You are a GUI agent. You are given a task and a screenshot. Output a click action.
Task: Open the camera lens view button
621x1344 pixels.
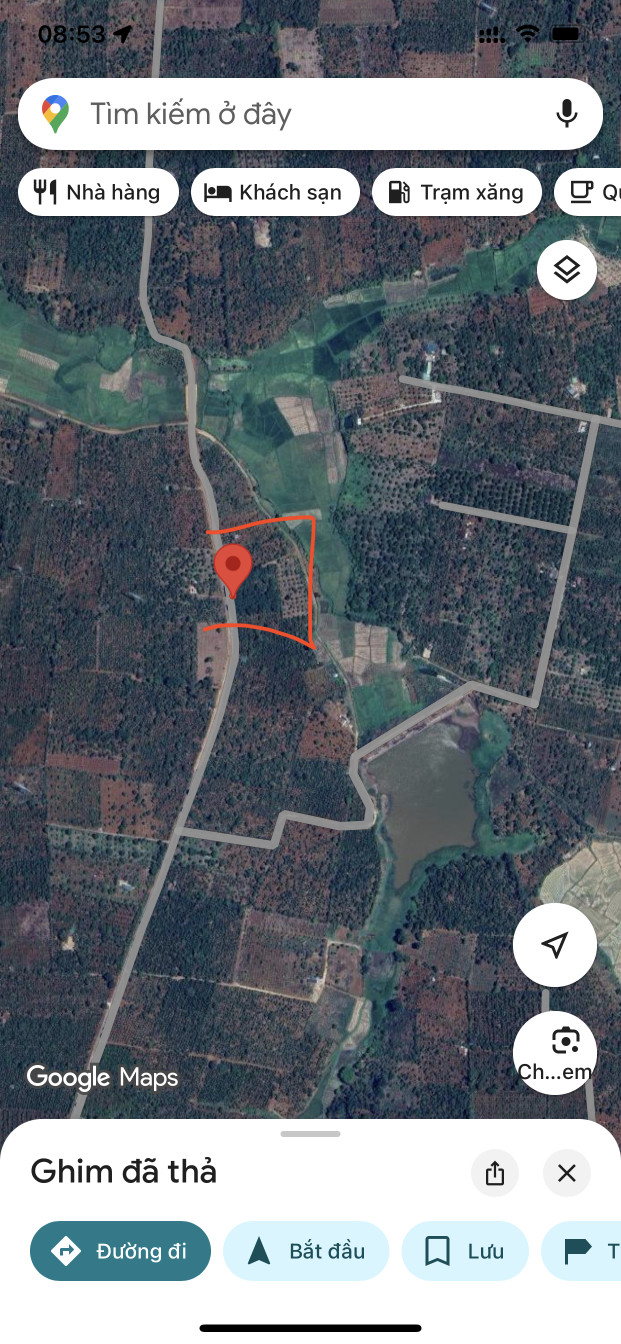pyautogui.click(x=555, y=1052)
